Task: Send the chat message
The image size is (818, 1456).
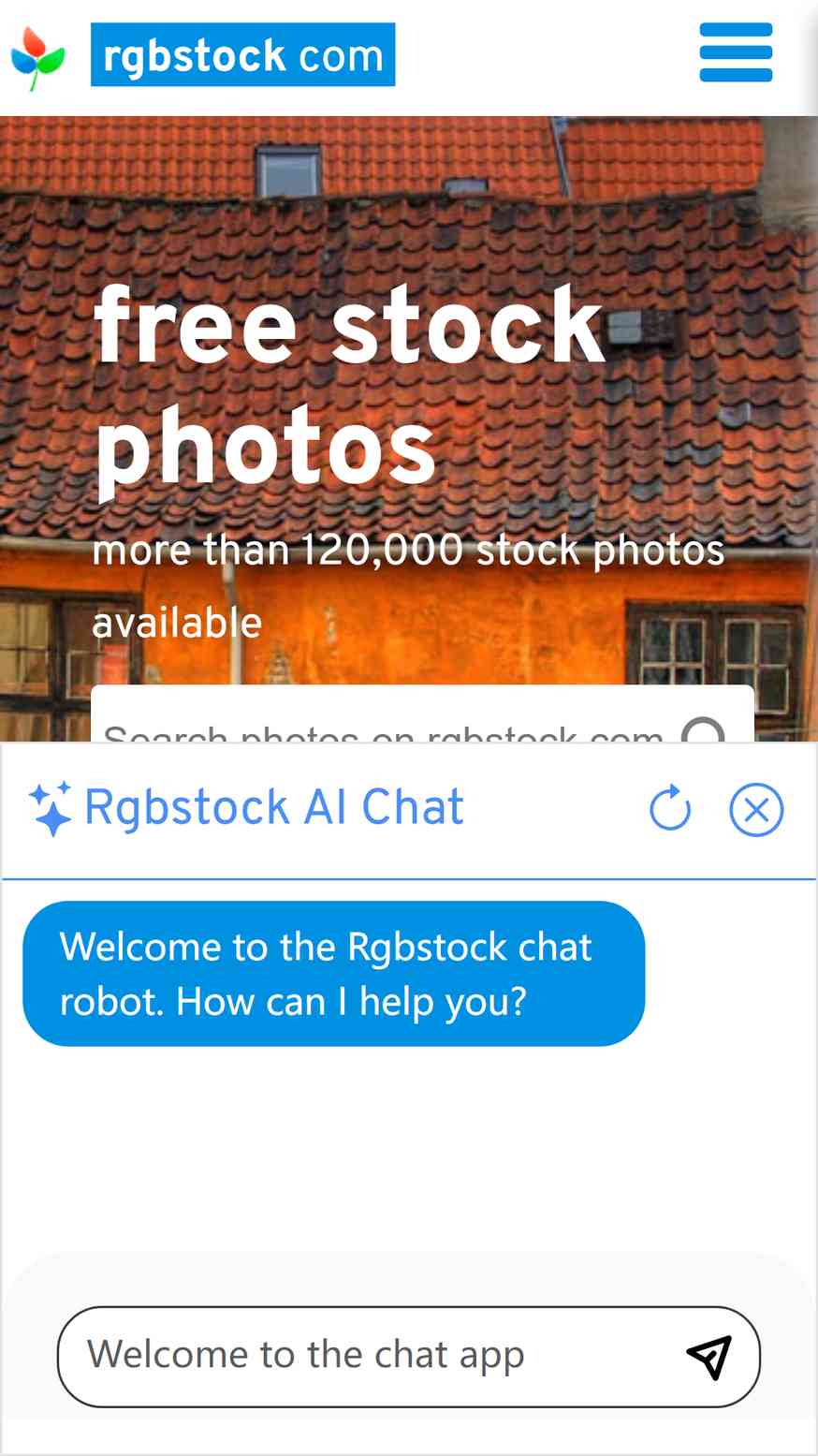Action: tap(709, 1357)
